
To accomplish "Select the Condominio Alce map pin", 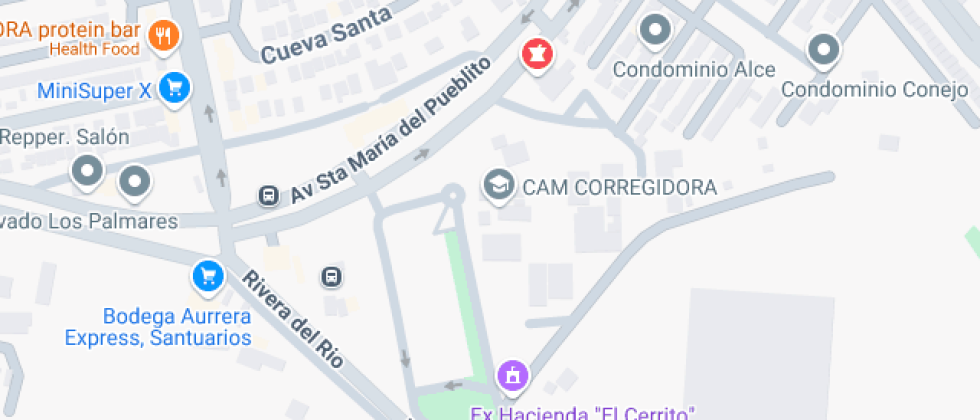I will pyautogui.click(x=655, y=31).
